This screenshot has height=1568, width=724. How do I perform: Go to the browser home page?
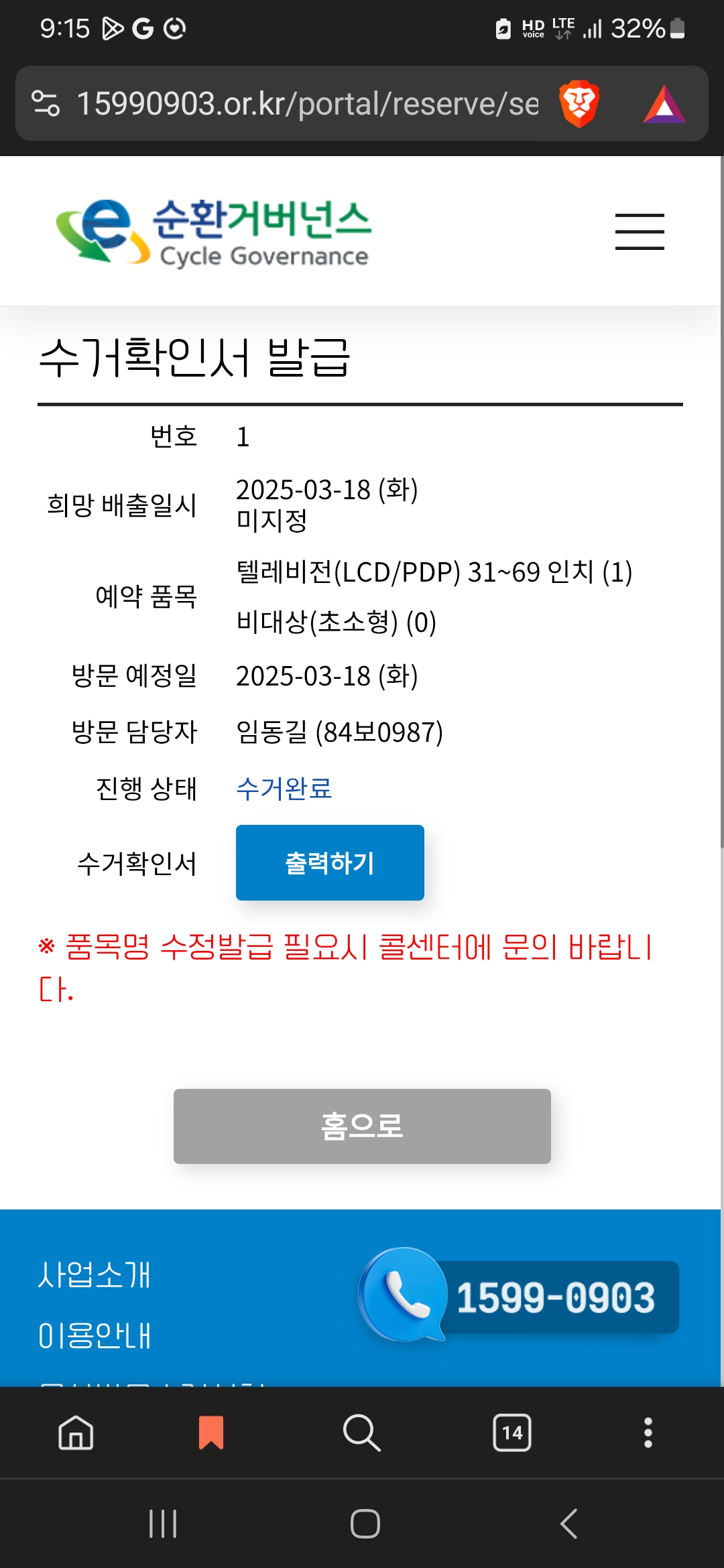76,1433
